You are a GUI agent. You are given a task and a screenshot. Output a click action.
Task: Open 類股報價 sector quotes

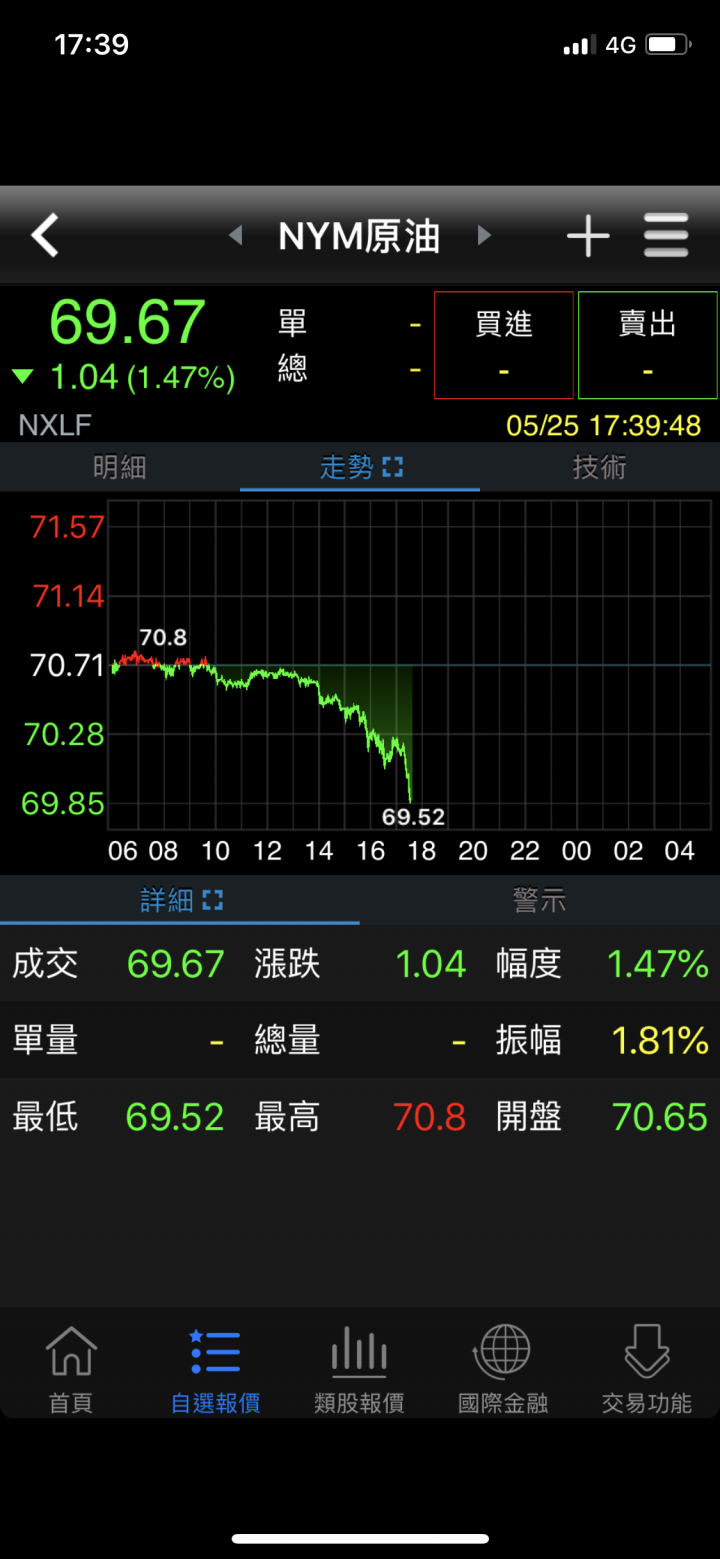359,1368
